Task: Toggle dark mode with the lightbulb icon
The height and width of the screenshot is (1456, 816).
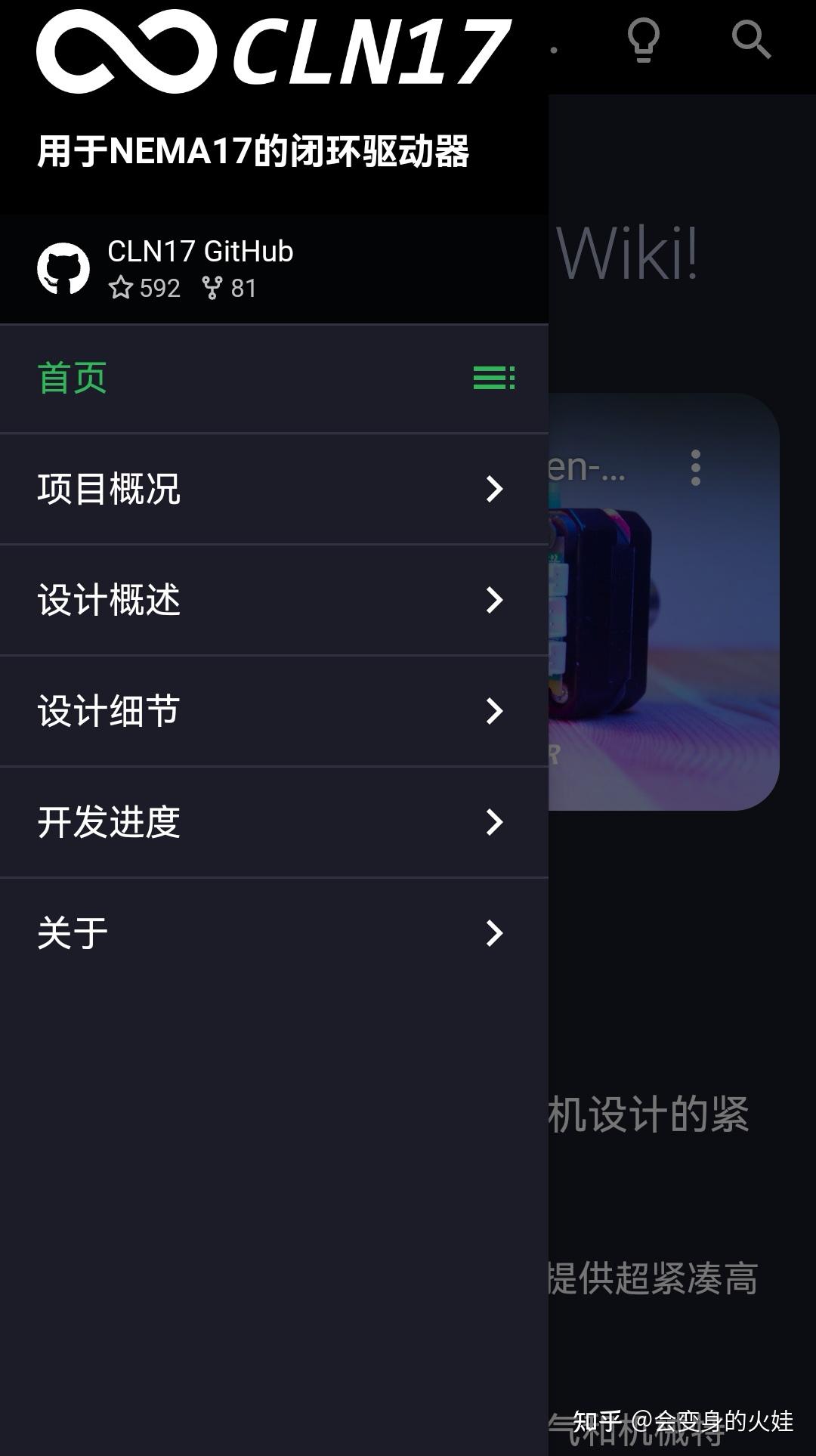Action: click(x=643, y=42)
